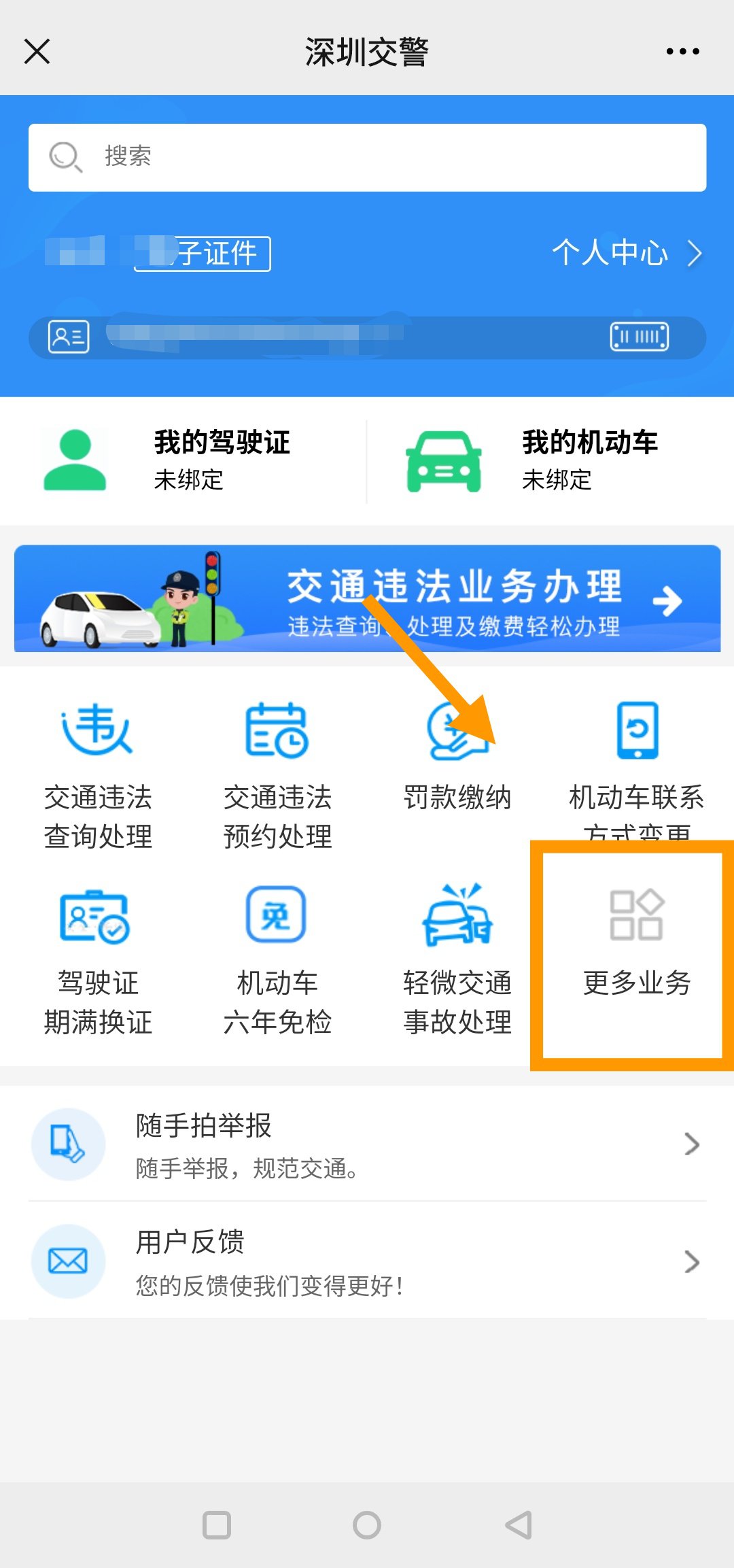Open the three-dot overflow menu

point(682,51)
